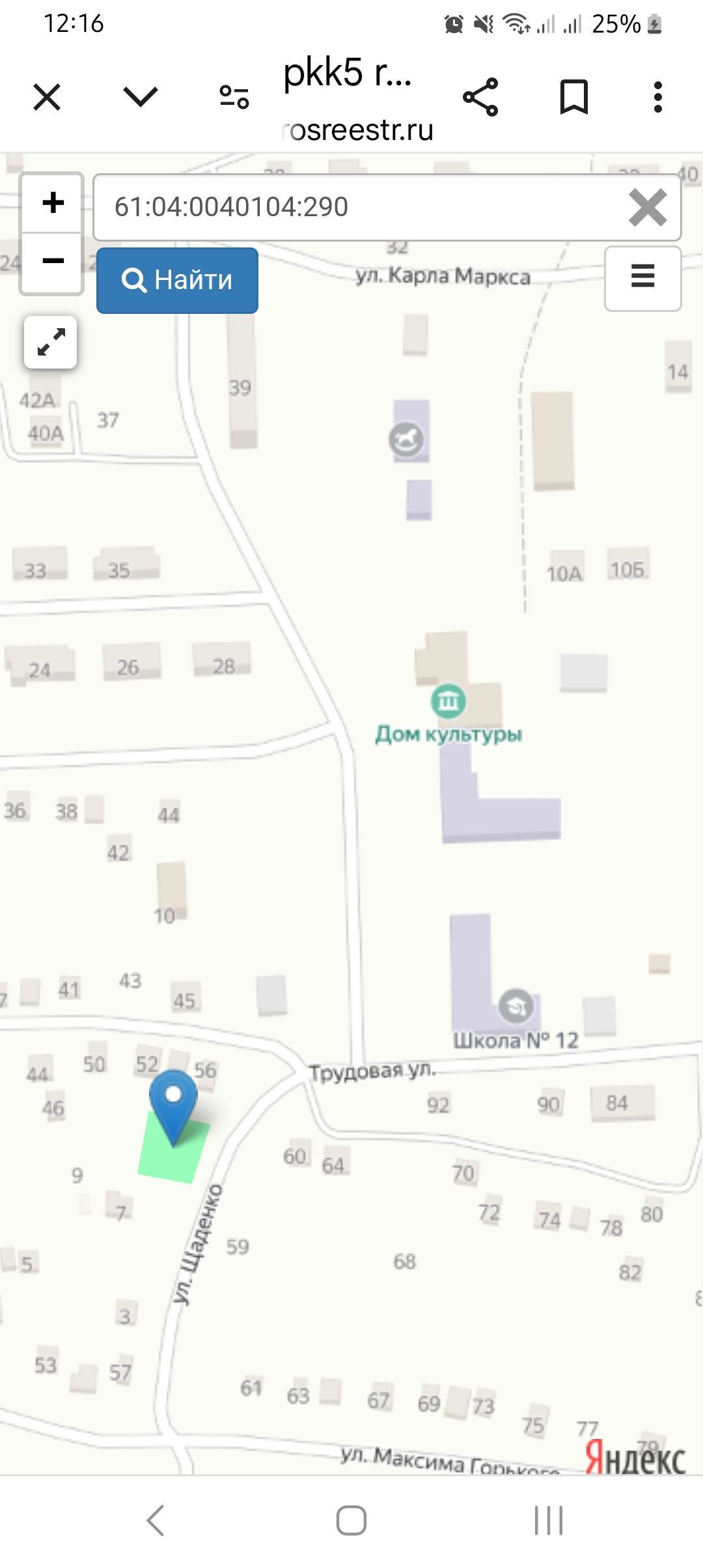The height and width of the screenshot is (1568, 703).
Task: Tap the Найти search button
Action: pyautogui.click(x=177, y=280)
